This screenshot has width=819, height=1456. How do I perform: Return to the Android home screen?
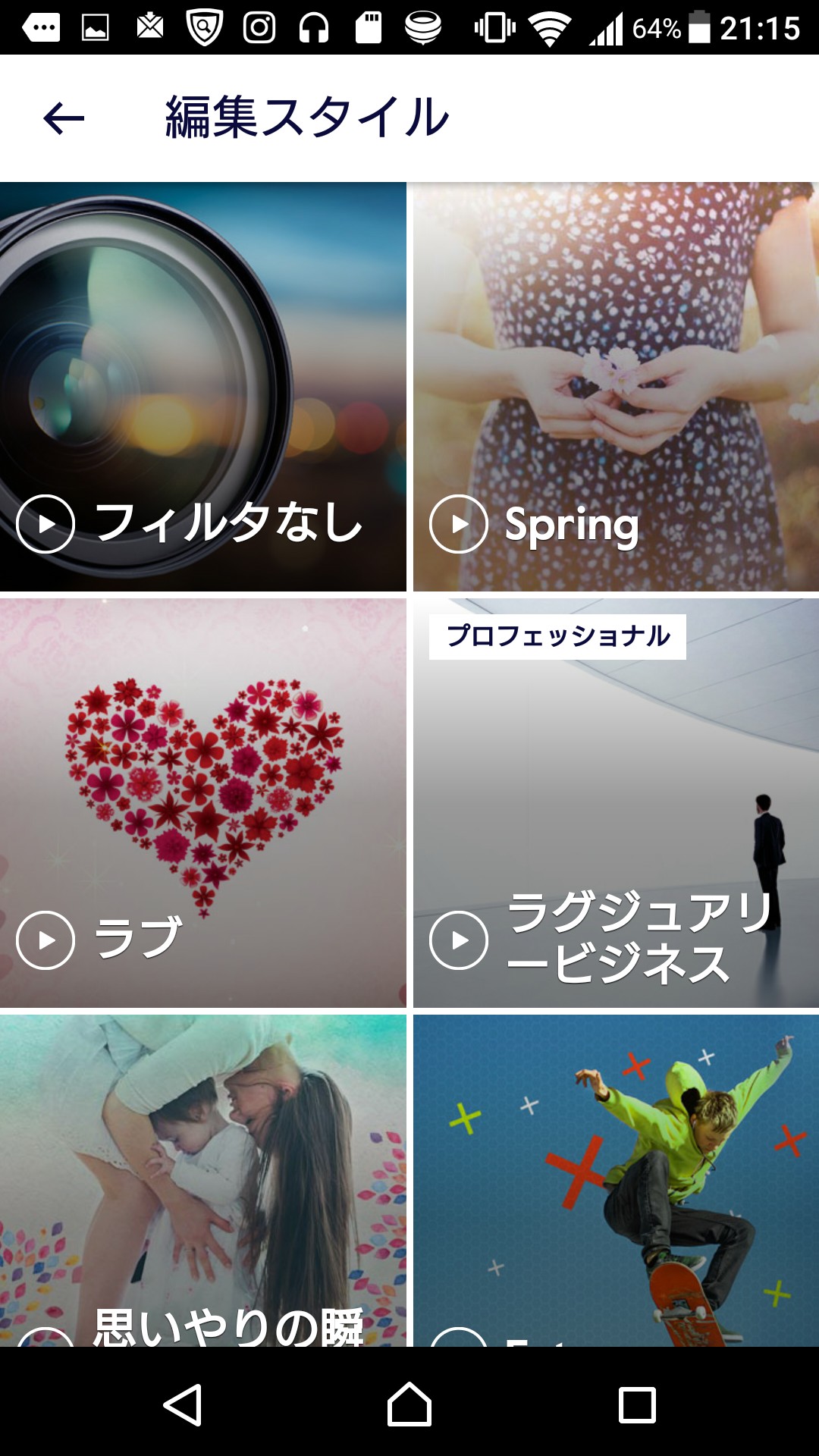coord(409,1404)
